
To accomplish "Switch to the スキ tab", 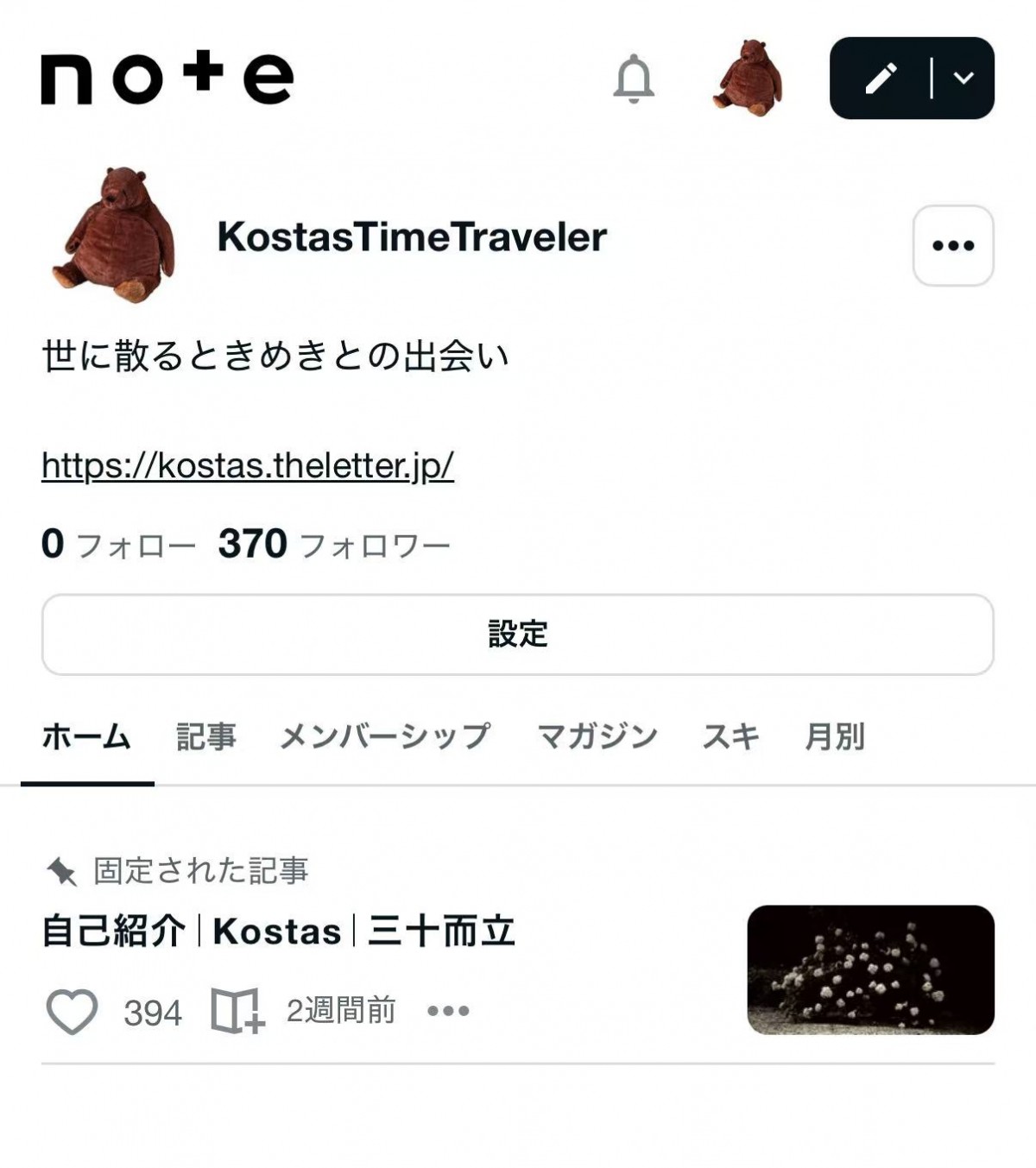I will 730,737.
